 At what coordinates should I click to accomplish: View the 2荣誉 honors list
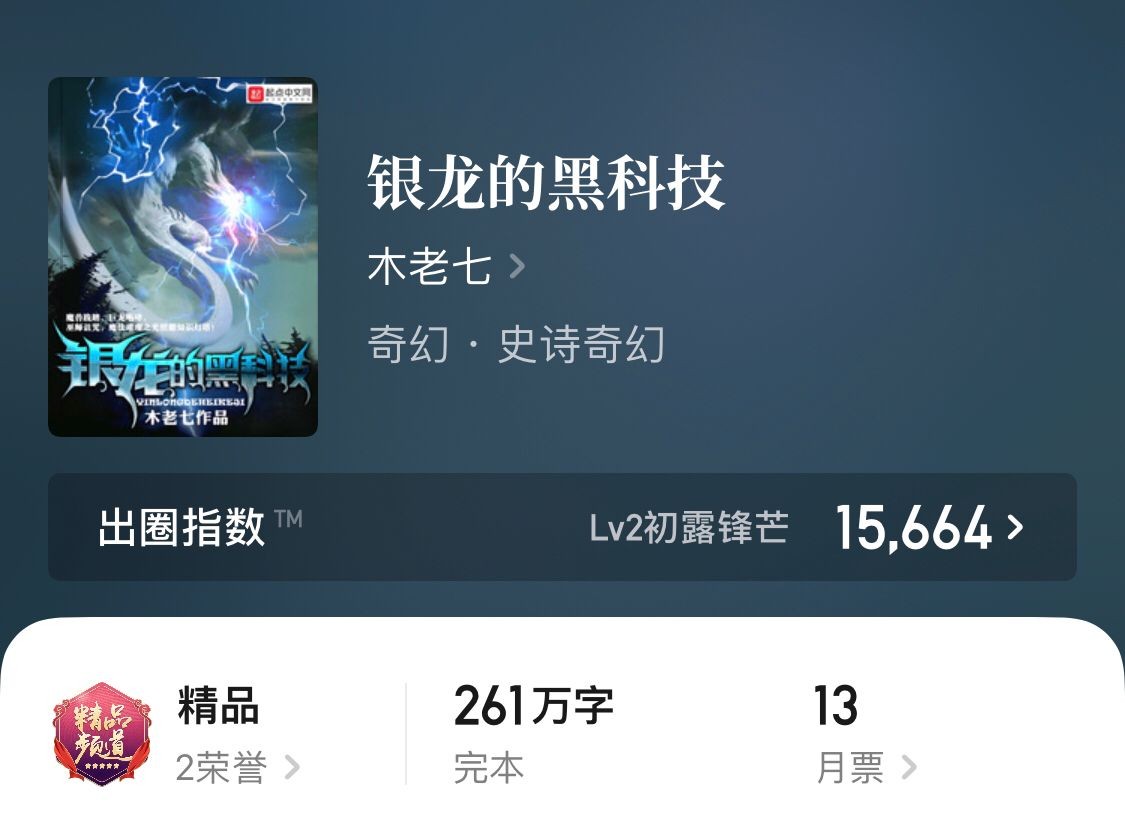[237, 768]
